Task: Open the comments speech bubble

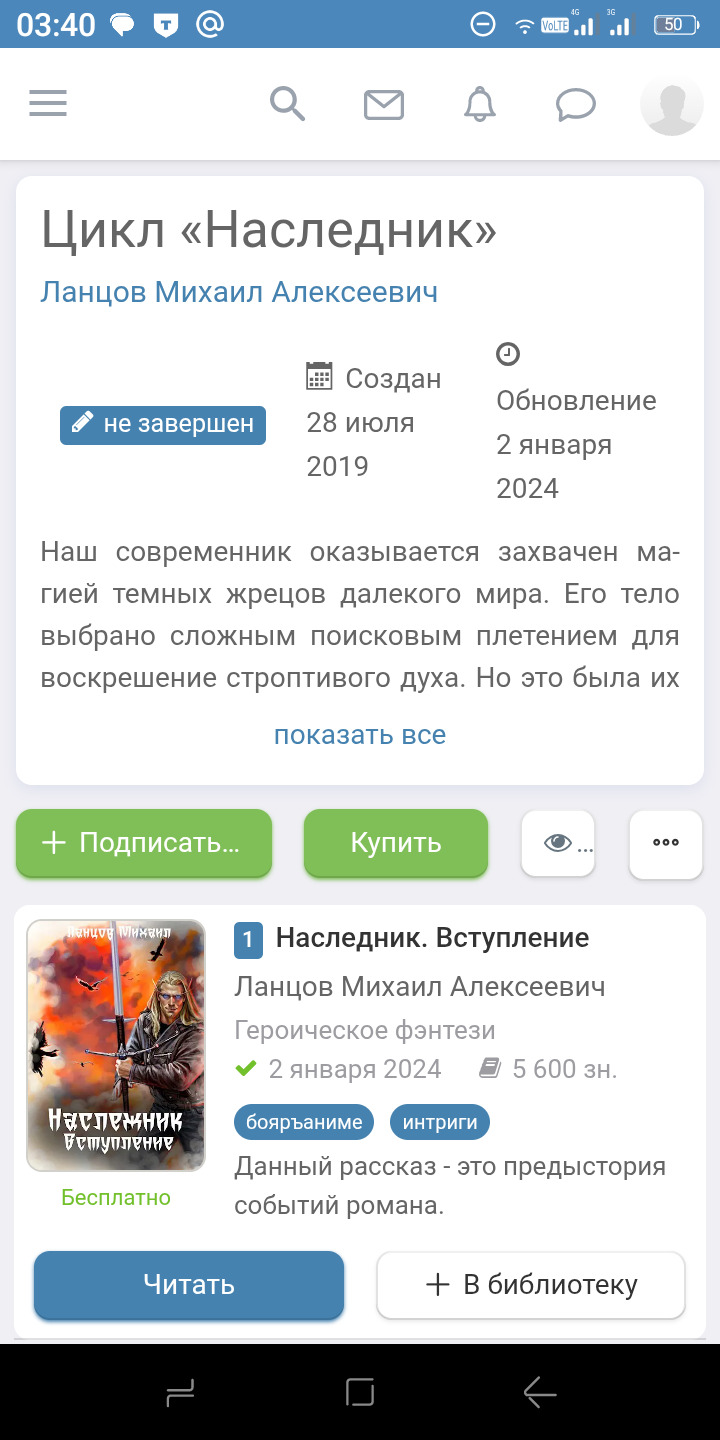Action: [x=576, y=104]
